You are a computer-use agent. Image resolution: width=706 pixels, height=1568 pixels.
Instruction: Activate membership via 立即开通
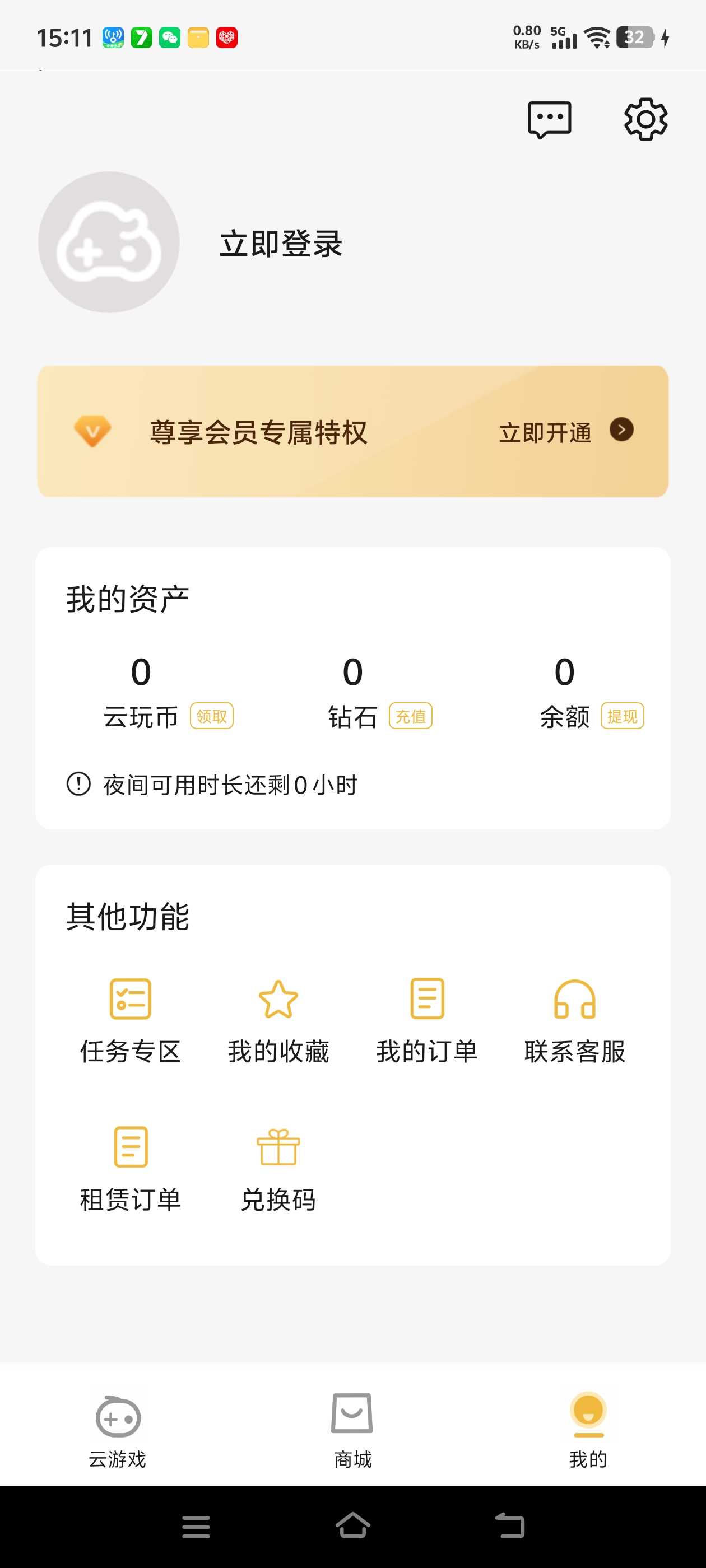pyautogui.click(x=565, y=432)
